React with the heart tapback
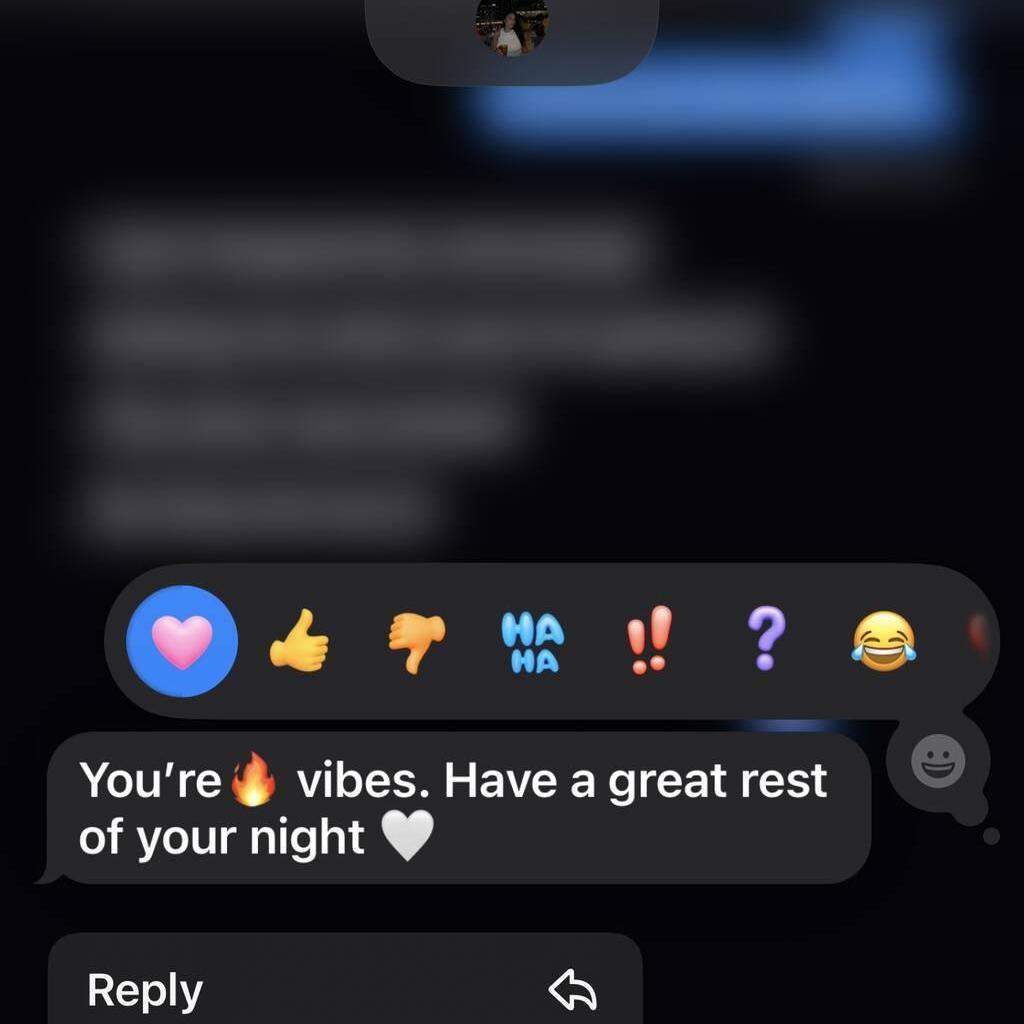Screen dimensions: 1024x1024 tap(182, 641)
